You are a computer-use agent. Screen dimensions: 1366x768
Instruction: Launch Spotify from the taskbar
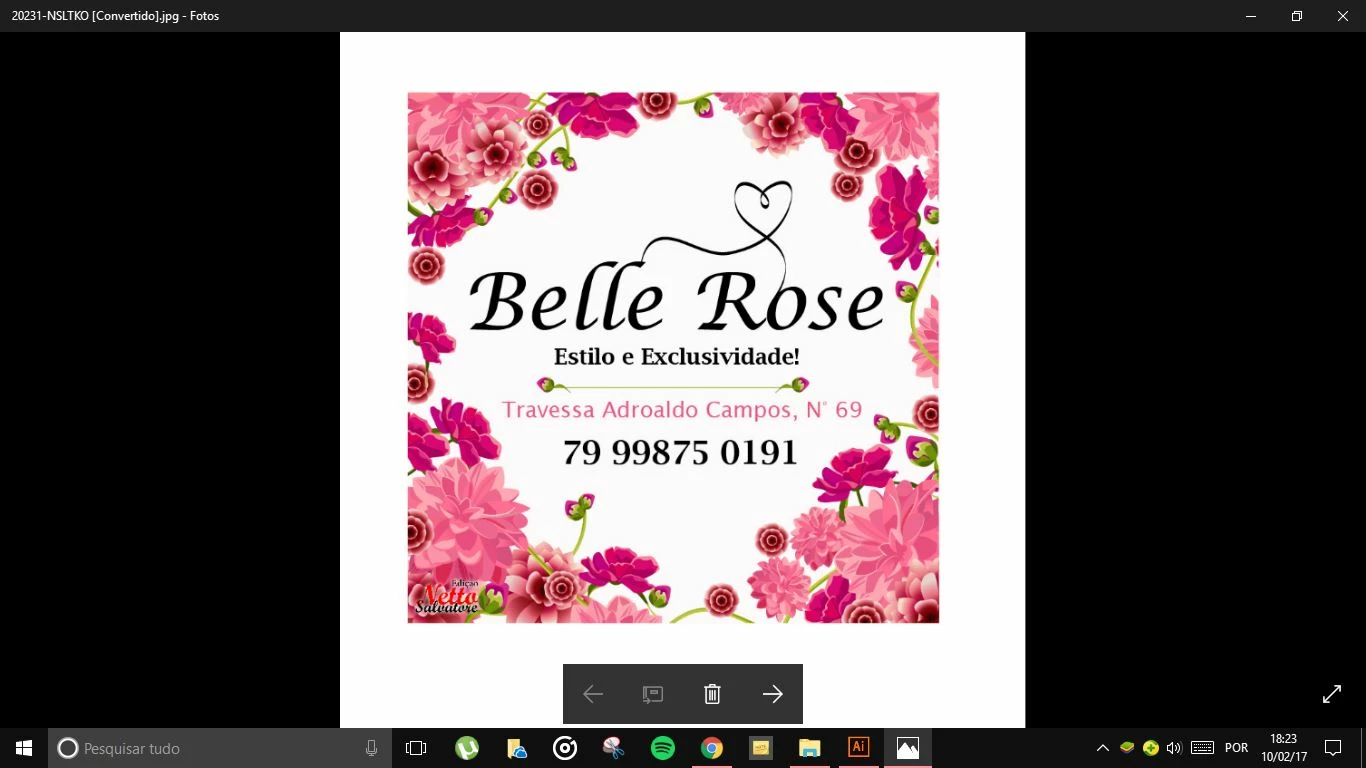(662, 748)
